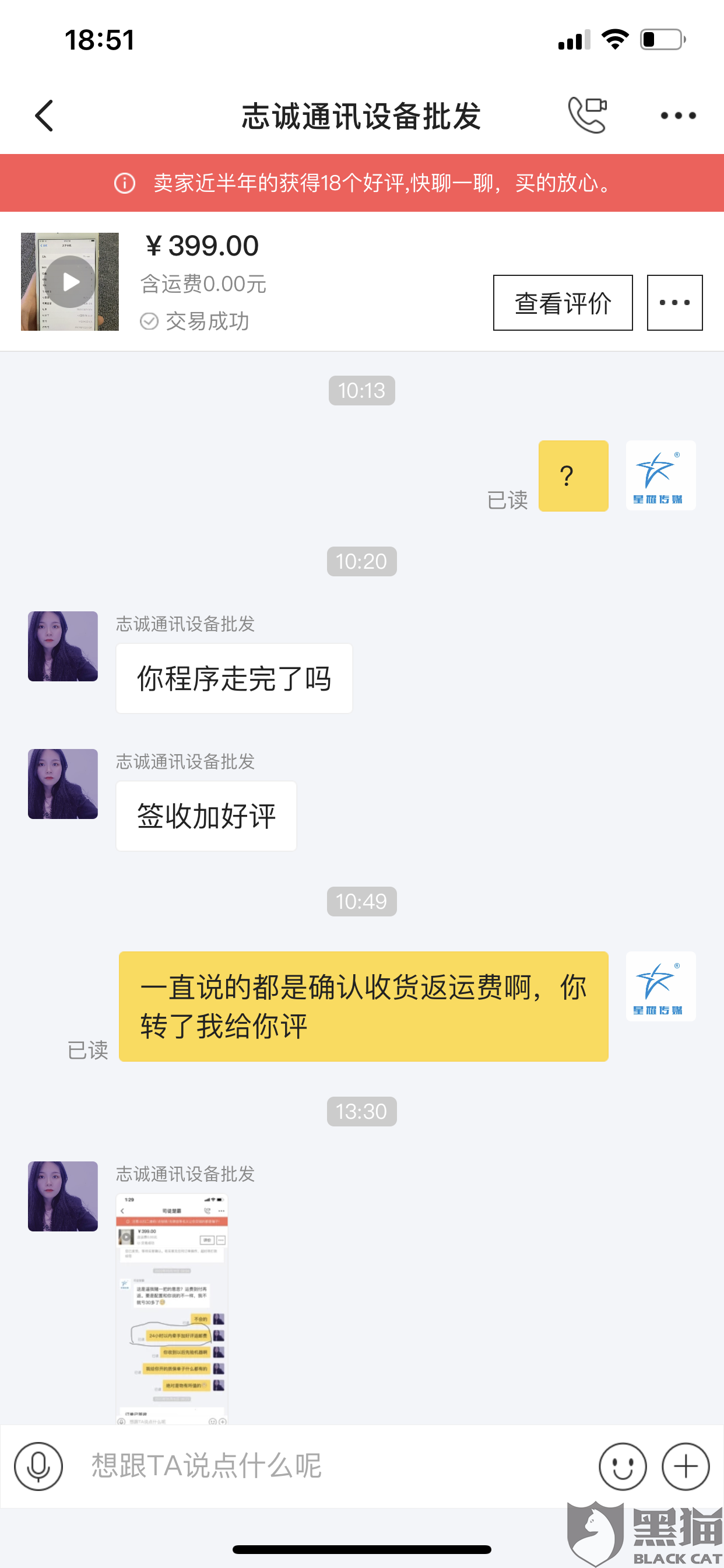
Task: Play the product video thumbnail
Action: pos(70,282)
